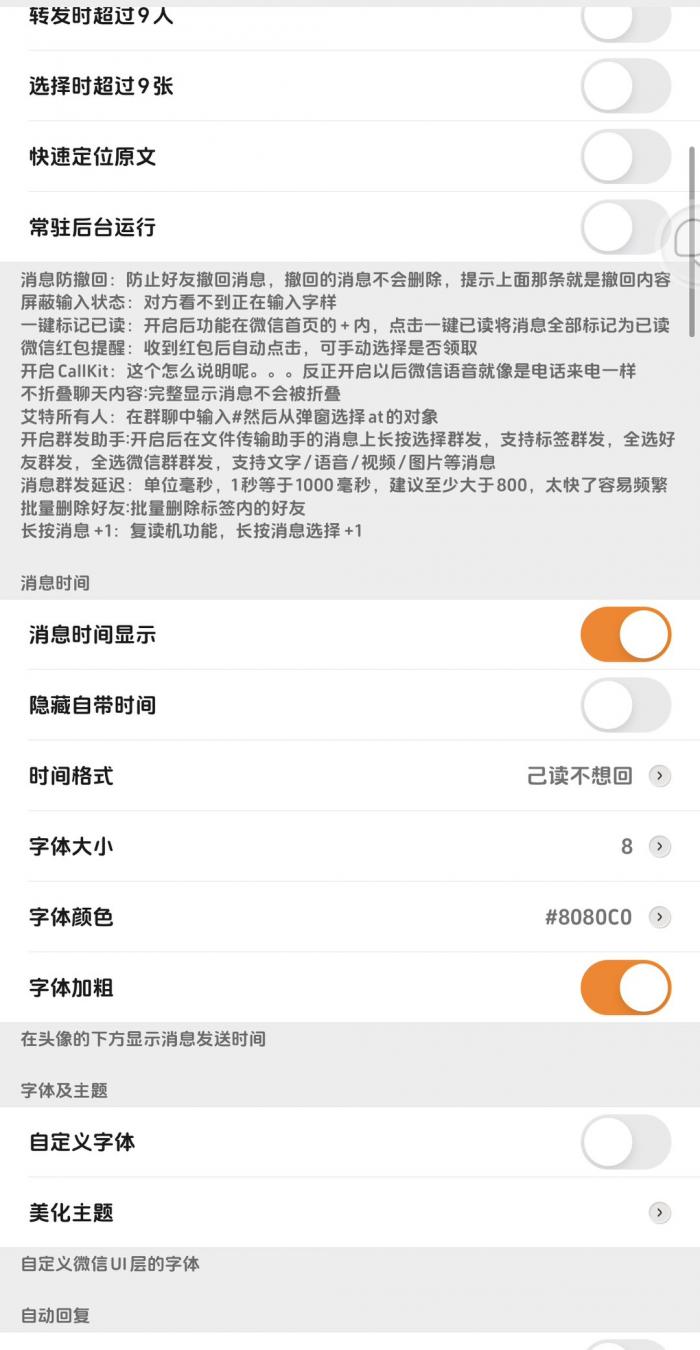Enable 隐藏自带时间 toggle
The image size is (700, 1350).
pyautogui.click(x=625, y=705)
